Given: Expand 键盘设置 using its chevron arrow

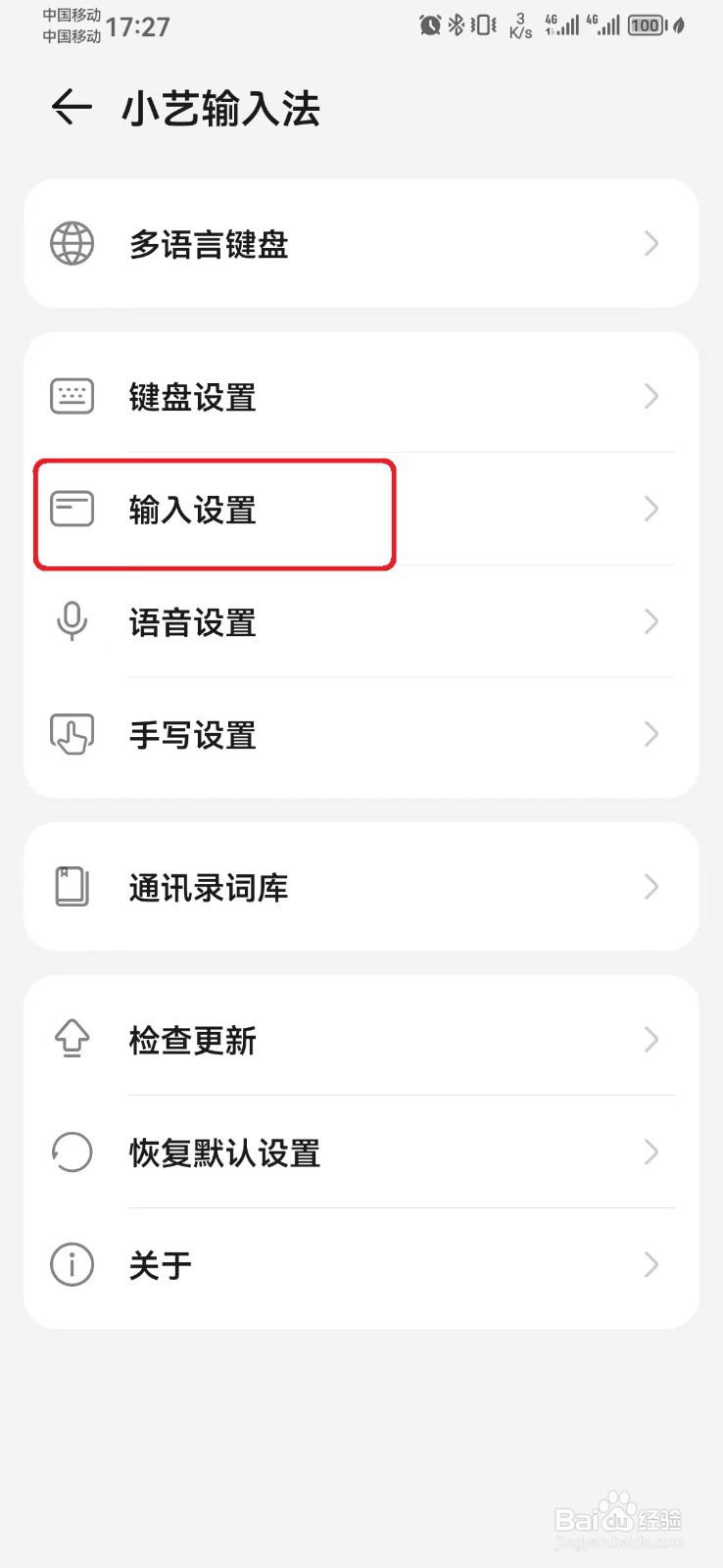Looking at the screenshot, I should tap(651, 396).
